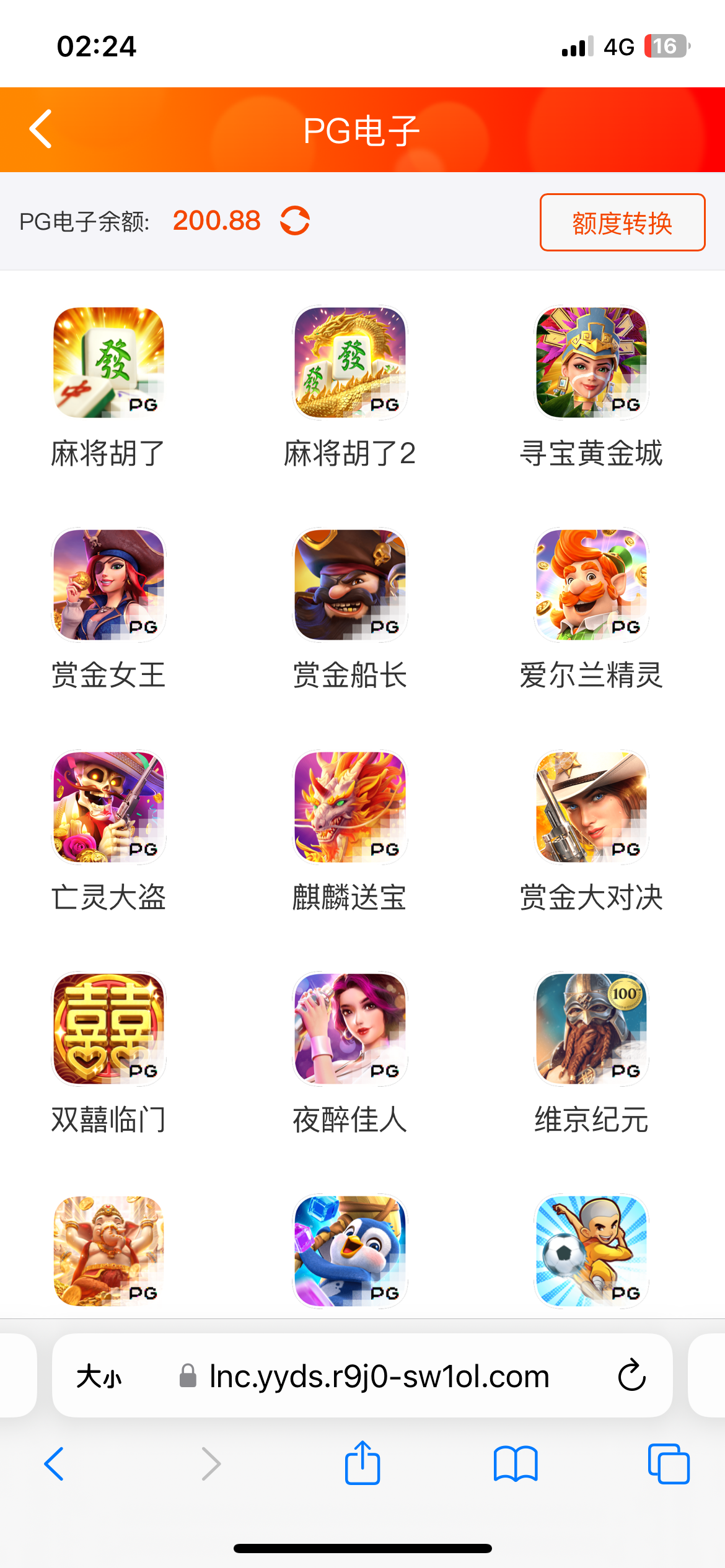Go back from the PG电子 page

point(41,129)
